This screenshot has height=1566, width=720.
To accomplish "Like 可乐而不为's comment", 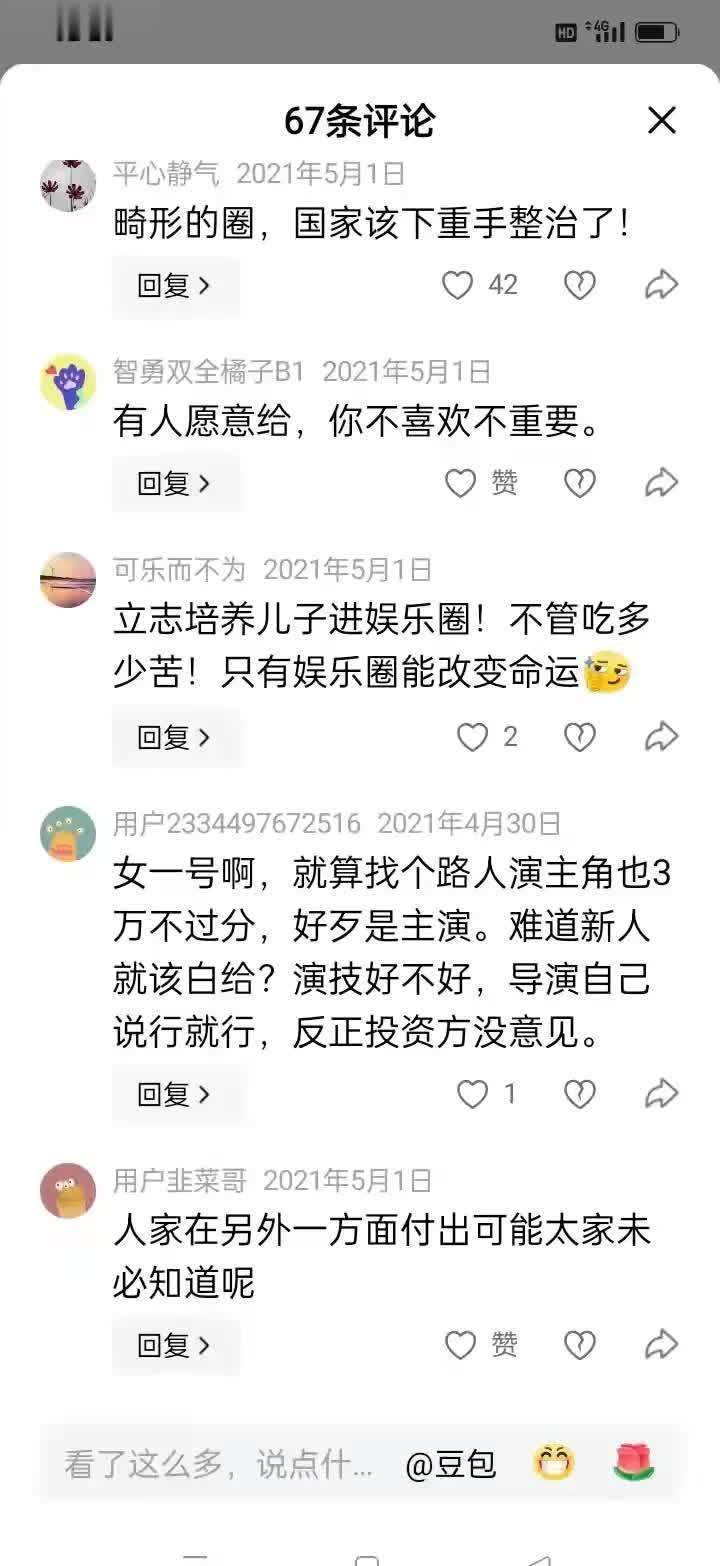I will point(472,738).
